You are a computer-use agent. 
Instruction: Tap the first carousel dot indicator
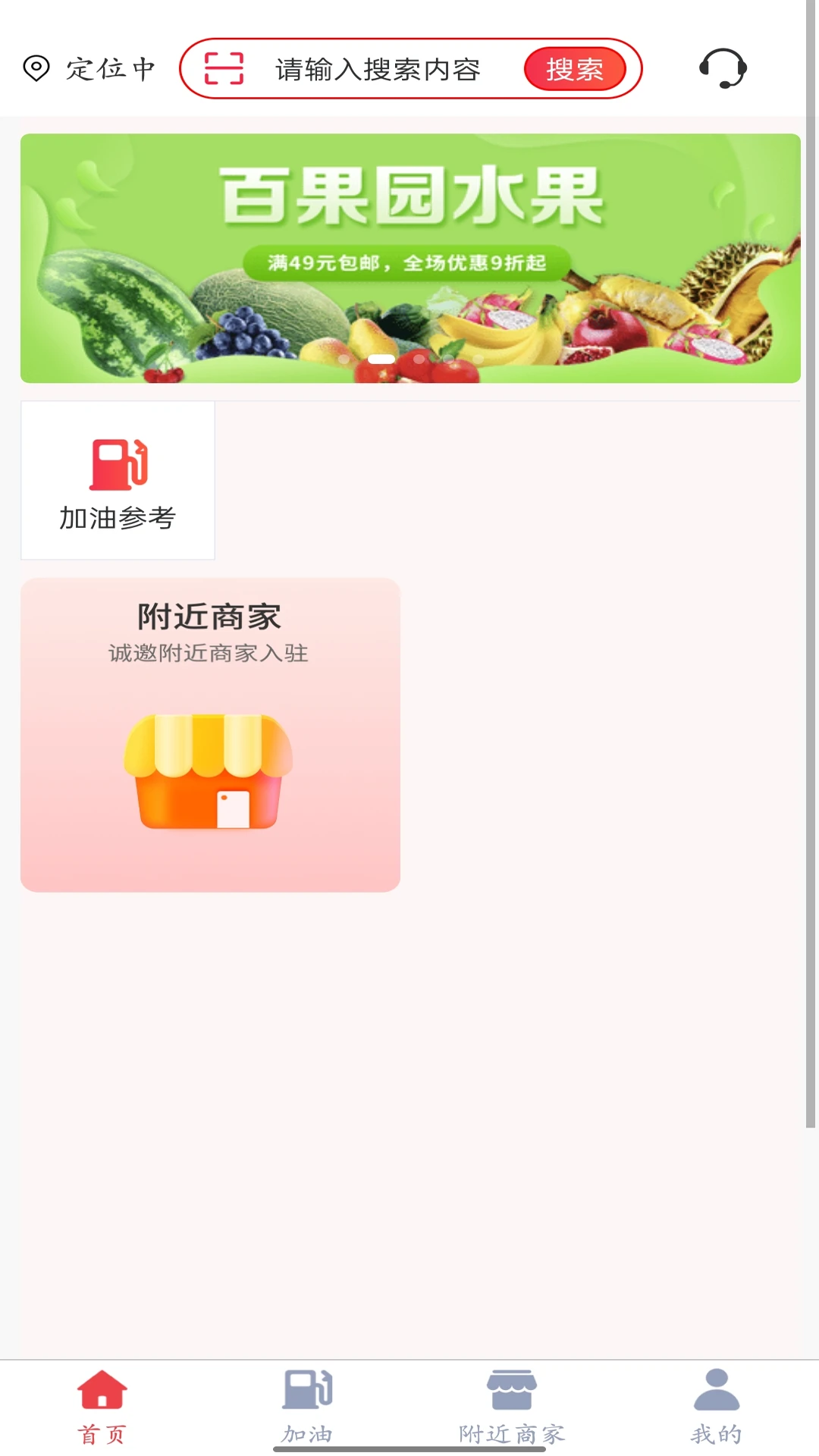pos(342,359)
